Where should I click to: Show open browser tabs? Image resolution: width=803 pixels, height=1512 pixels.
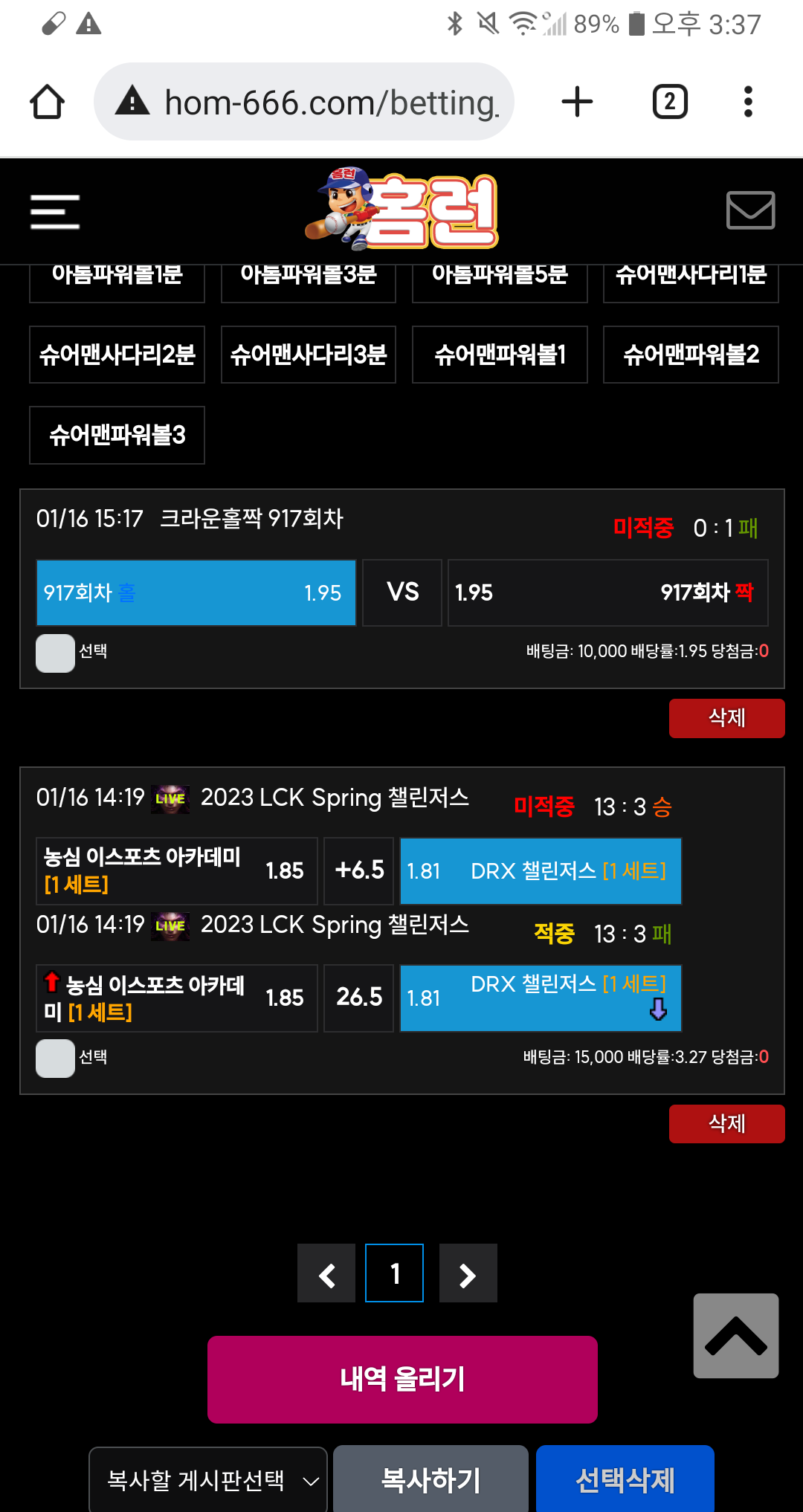(x=669, y=102)
